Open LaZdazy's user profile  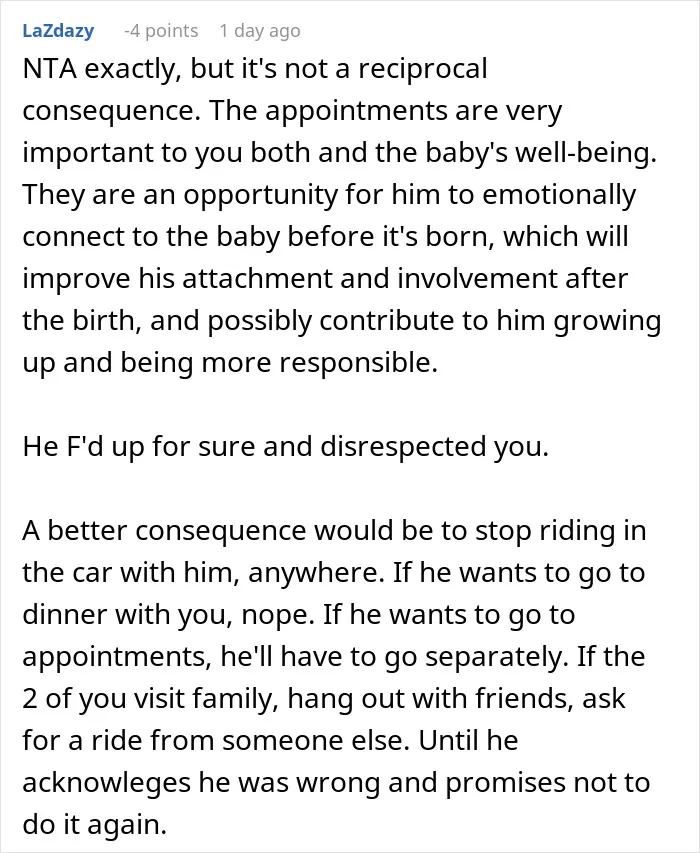(x=58, y=31)
